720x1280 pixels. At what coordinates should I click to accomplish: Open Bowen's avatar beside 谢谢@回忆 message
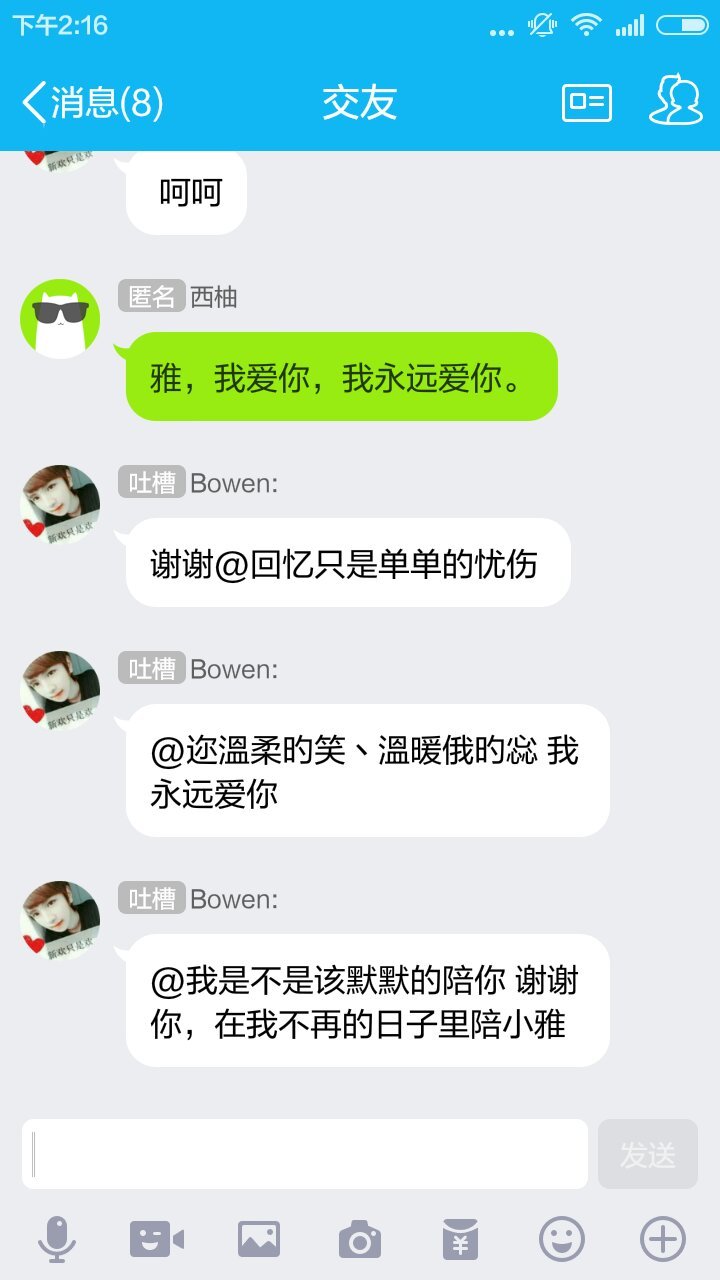click(x=60, y=504)
